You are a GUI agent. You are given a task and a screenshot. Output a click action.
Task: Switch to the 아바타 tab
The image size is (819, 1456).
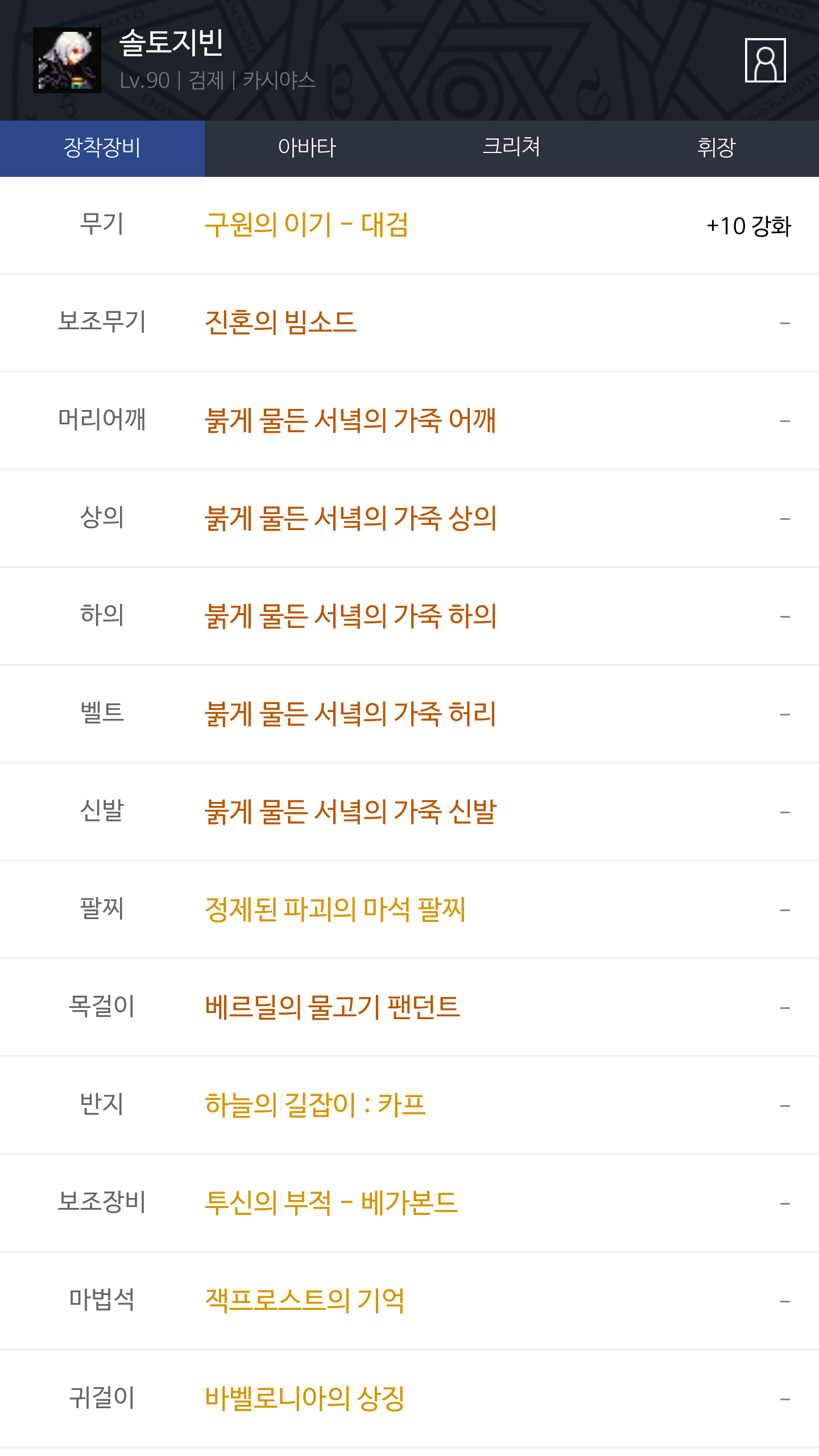coord(307,148)
